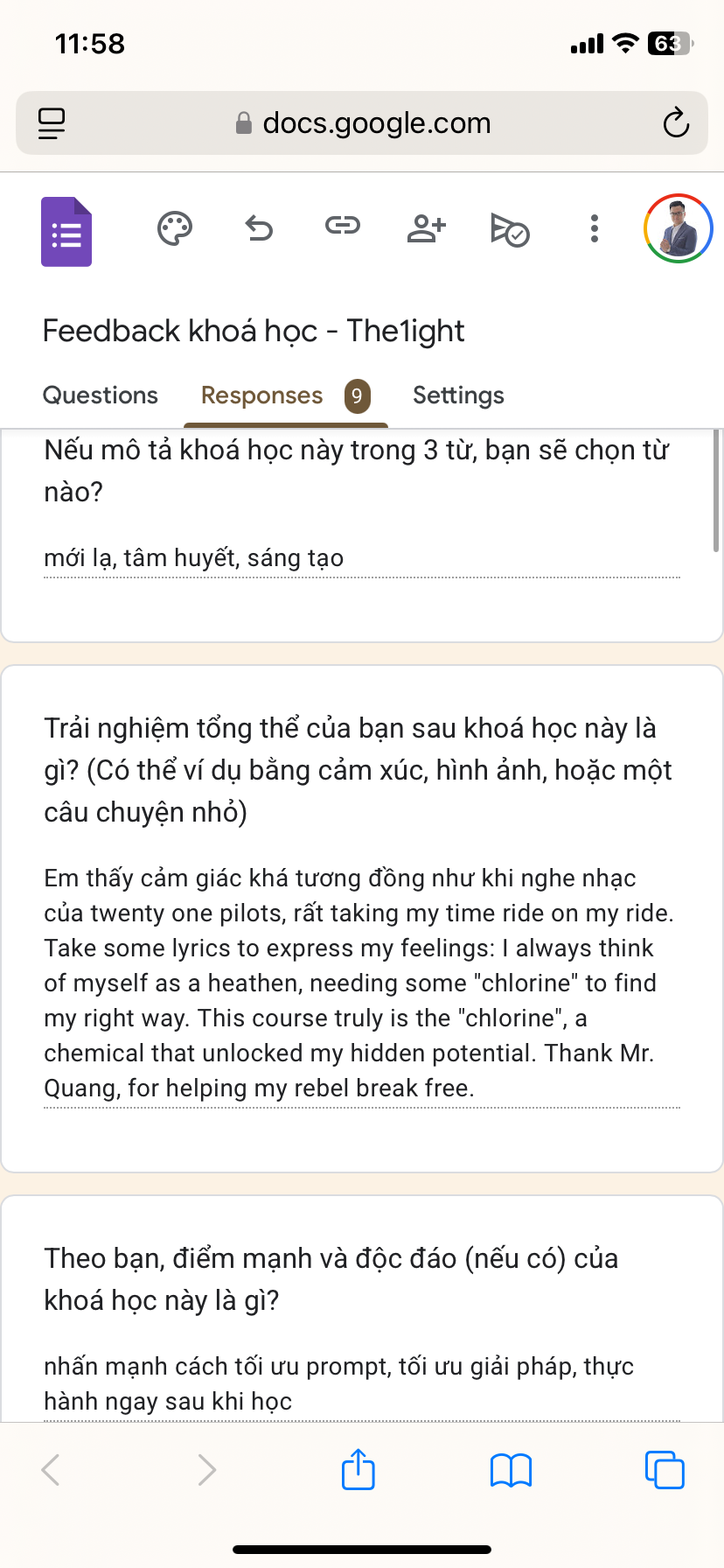Open Safari page settings menu
The width and height of the screenshot is (724, 1568).
(52, 123)
